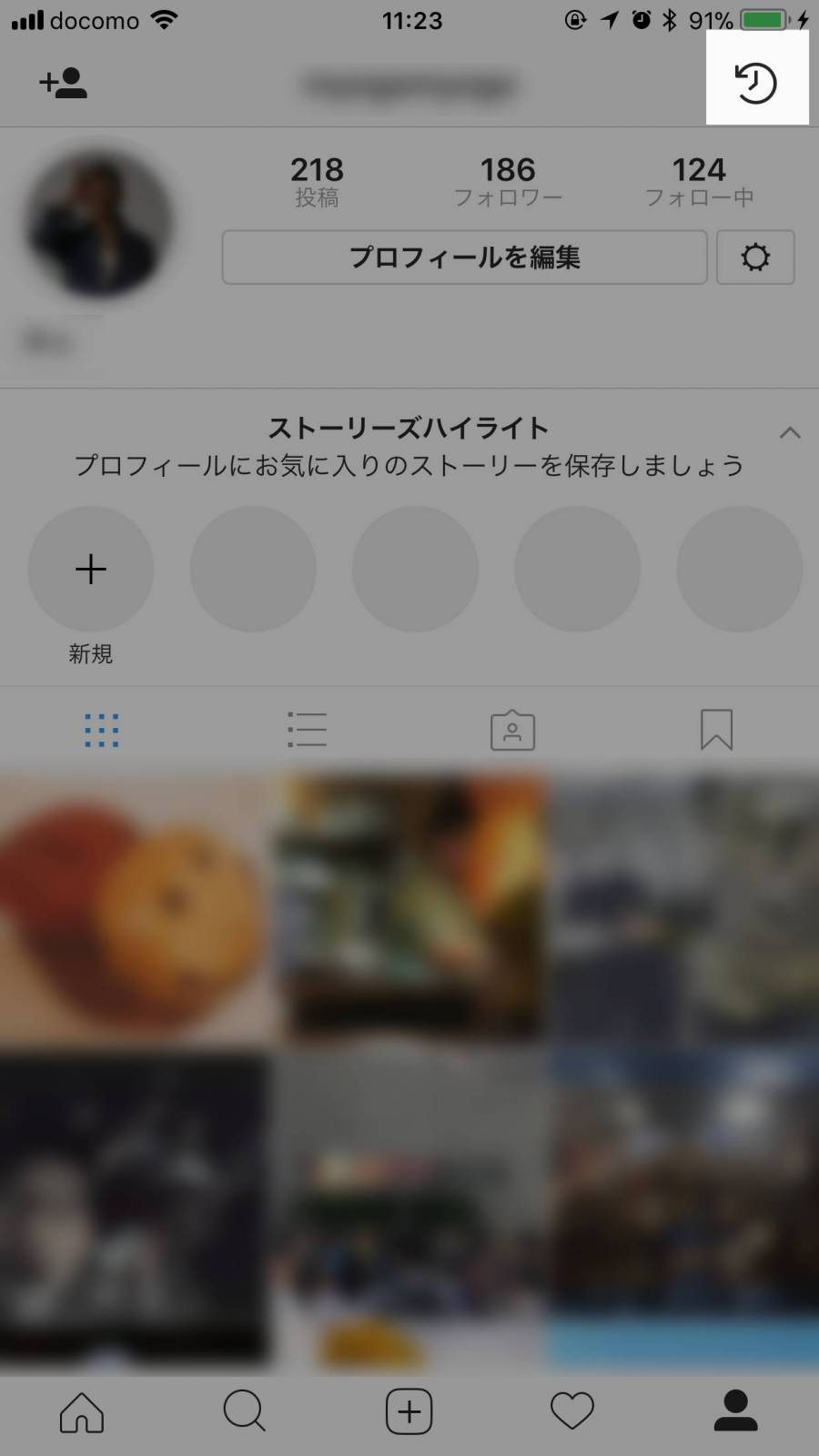This screenshot has height=1456, width=819.
Task: Collapse the ストーリーズハイライト section
Action: tap(789, 433)
